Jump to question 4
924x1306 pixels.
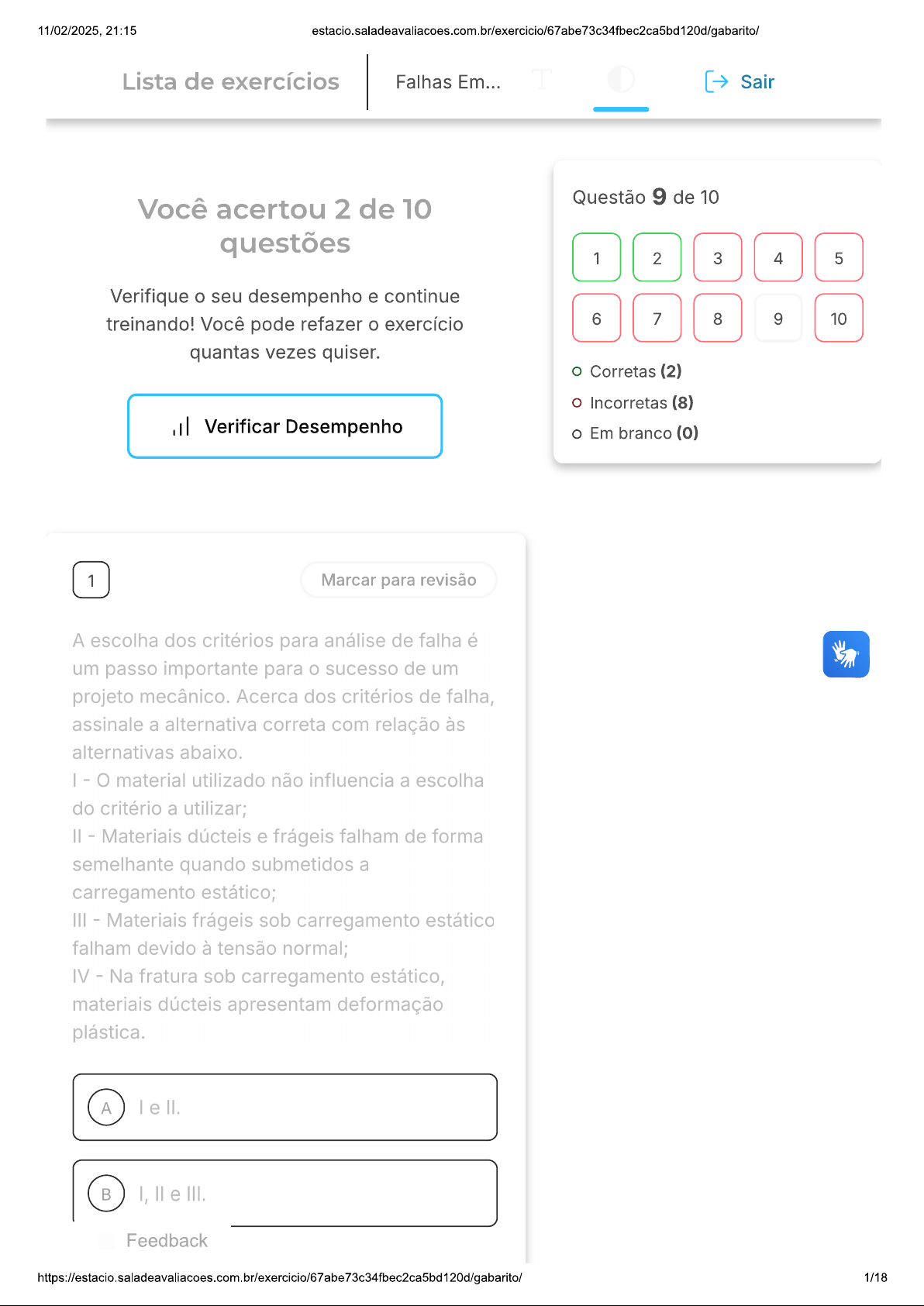click(778, 257)
